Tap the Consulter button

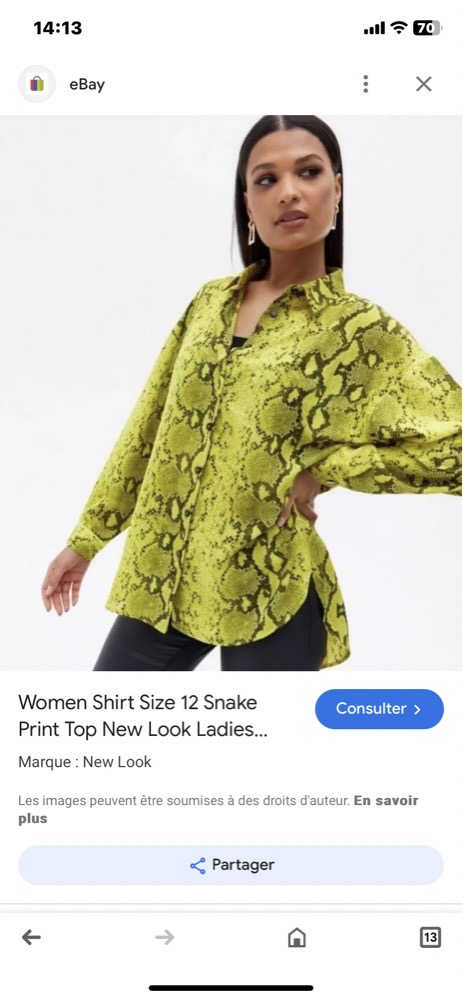click(379, 709)
